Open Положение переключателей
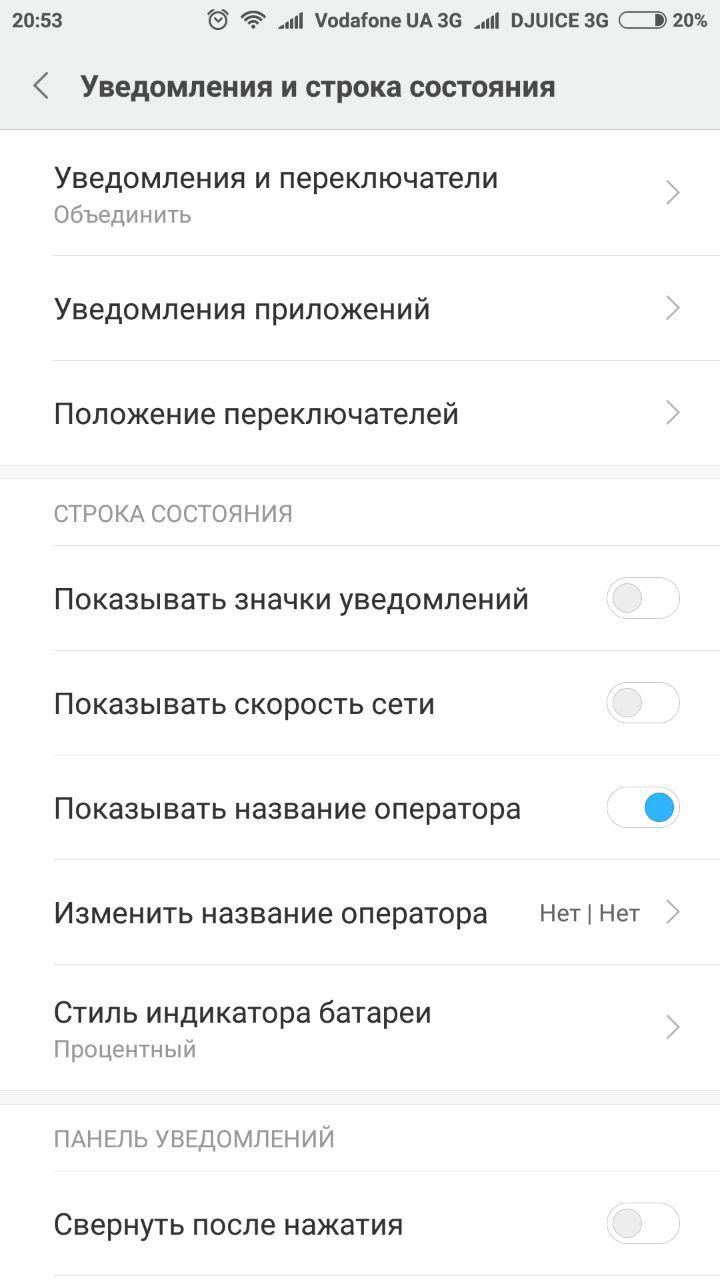 point(360,413)
